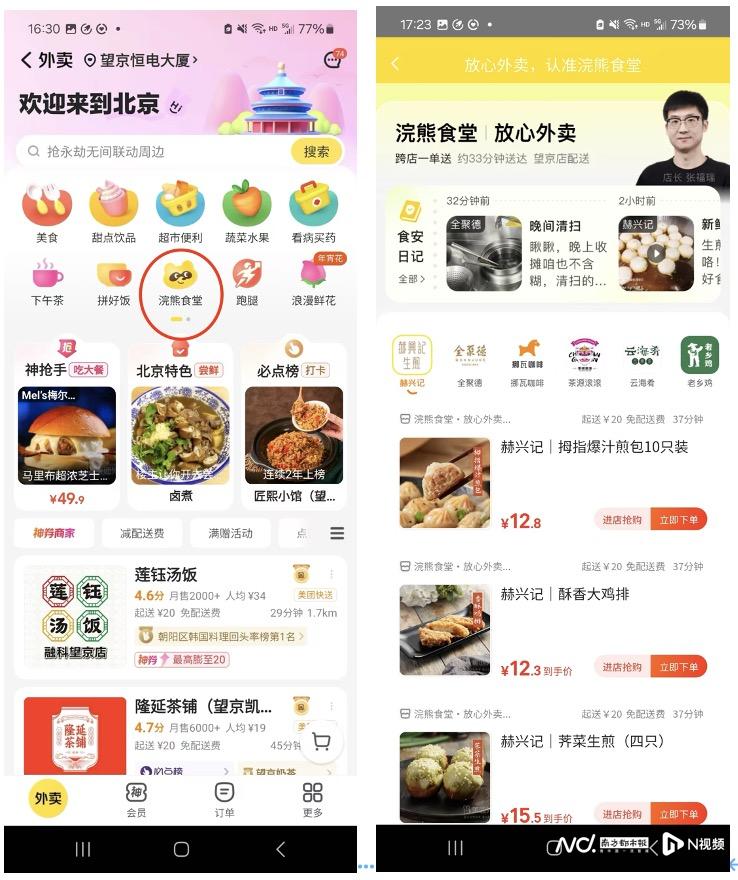Switch to the 订单 tab in bottom navigation
Image resolution: width=738 pixels, height=880 pixels.
click(x=224, y=806)
